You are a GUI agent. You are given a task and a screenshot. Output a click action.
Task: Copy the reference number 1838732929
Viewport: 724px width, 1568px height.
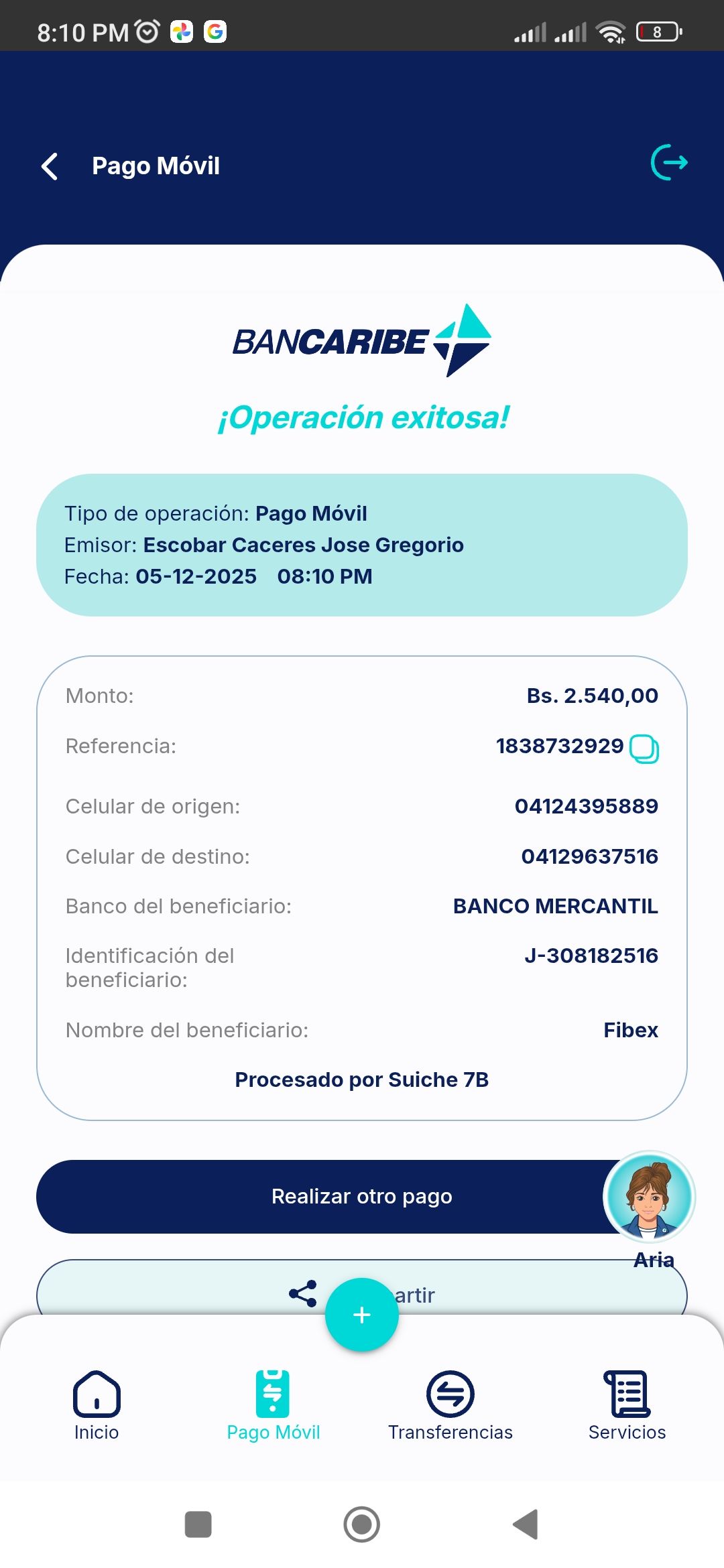coord(644,748)
